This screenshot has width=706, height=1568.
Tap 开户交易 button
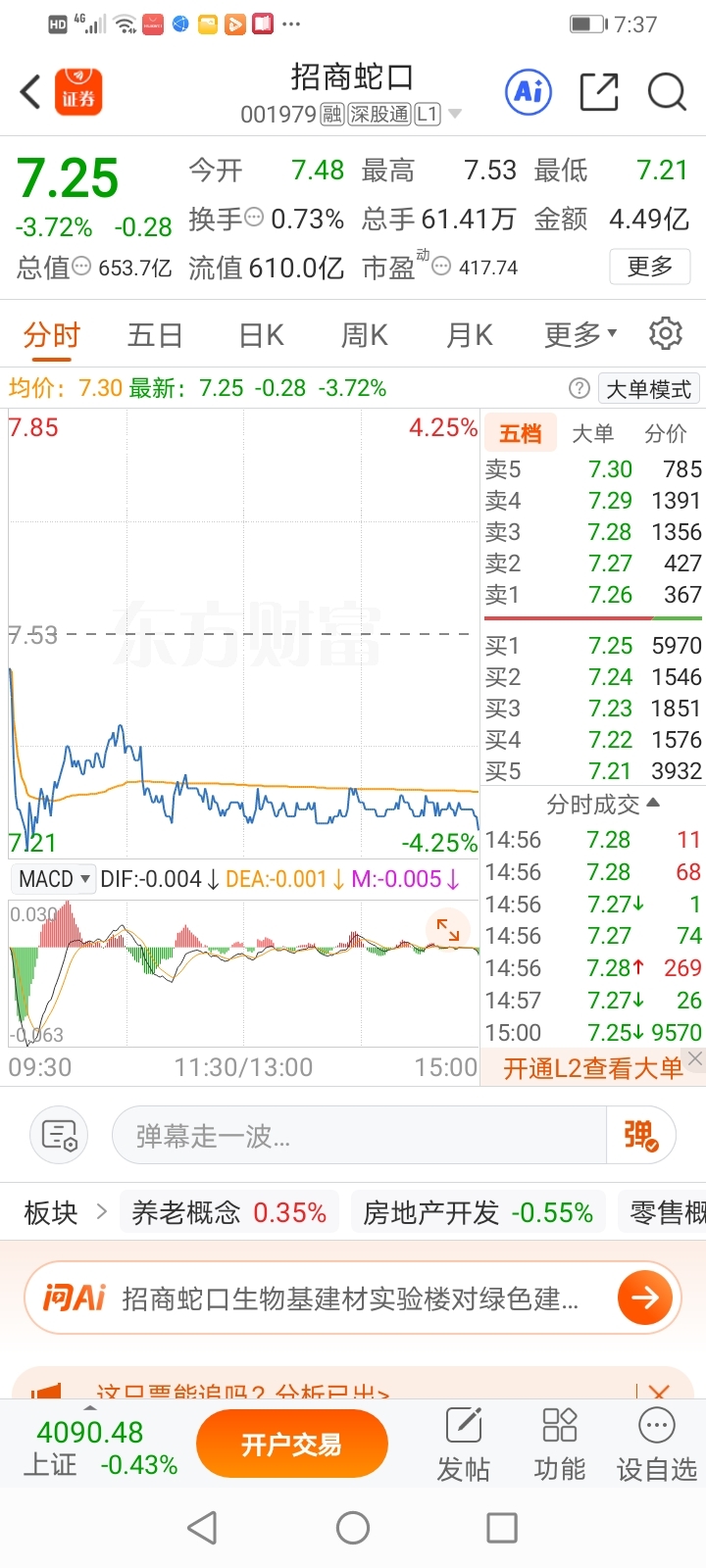[x=292, y=1445]
